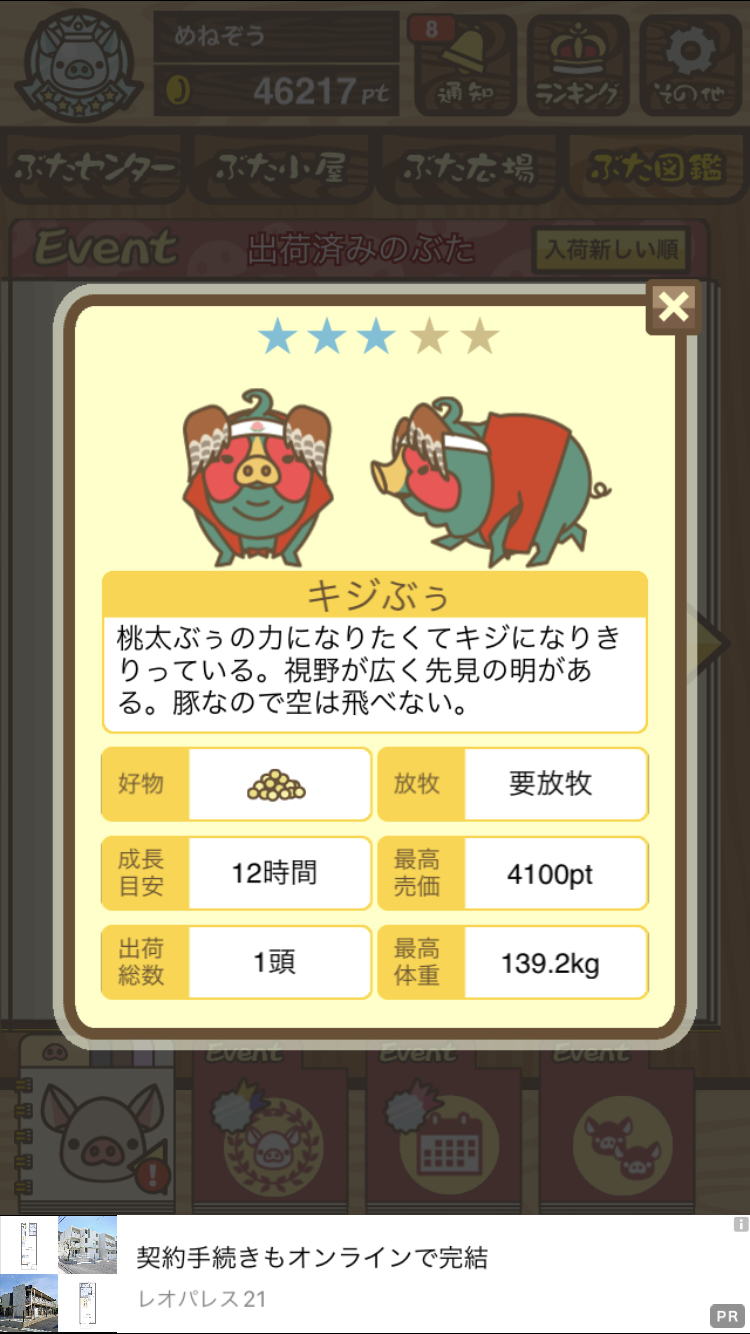
Task: Change sort order via 入荷新しい順 button
Action: tap(612, 250)
